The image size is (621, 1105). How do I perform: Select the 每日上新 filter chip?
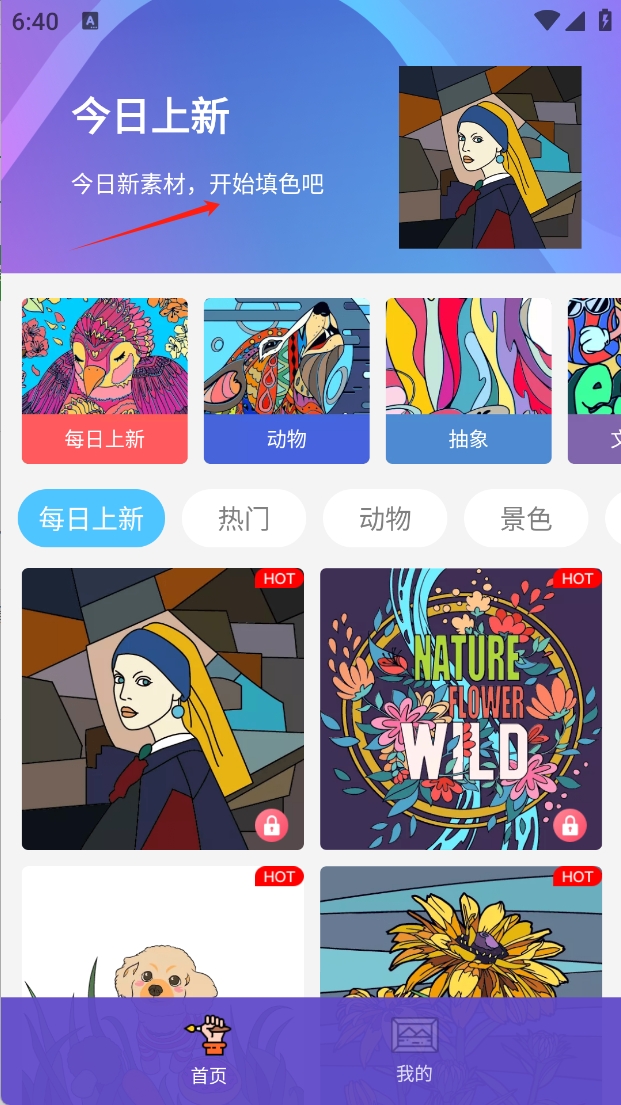pyautogui.click(x=91, y=519)
